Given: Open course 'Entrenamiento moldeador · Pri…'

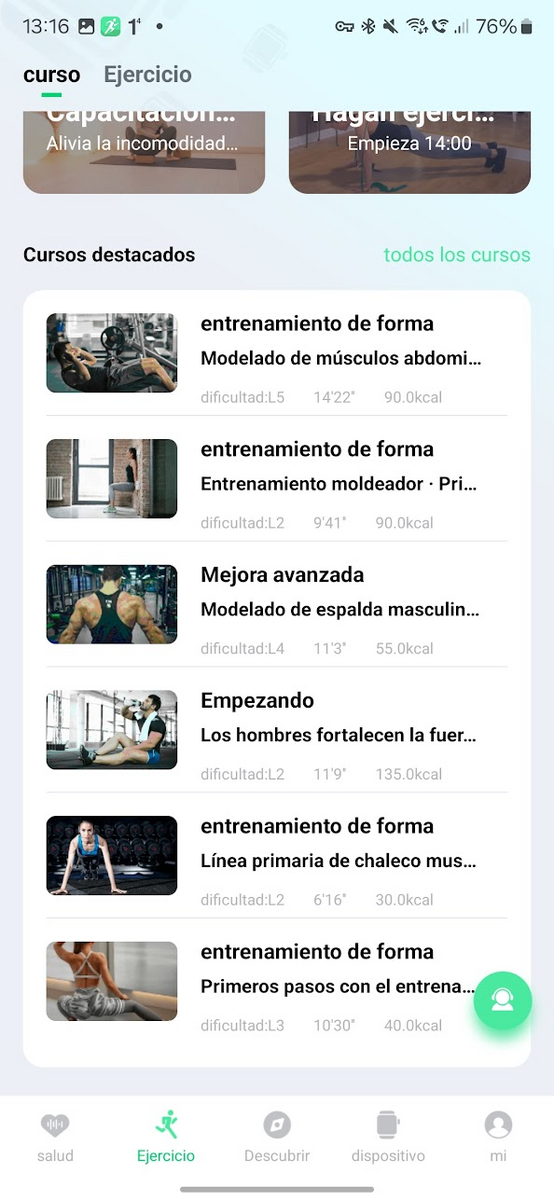Looking at the screenshot, I should coord(277,479).
